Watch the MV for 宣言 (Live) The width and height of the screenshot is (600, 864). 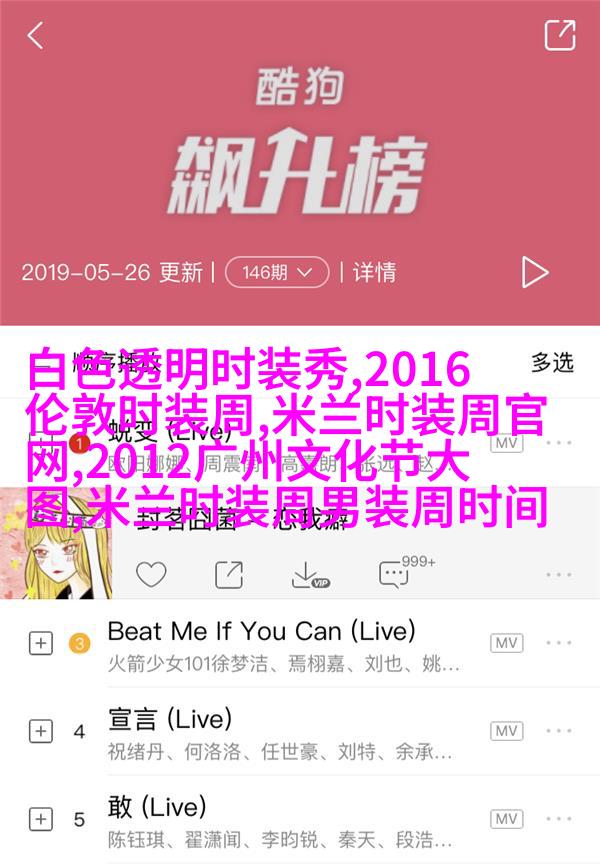click(x=506, y=730)
